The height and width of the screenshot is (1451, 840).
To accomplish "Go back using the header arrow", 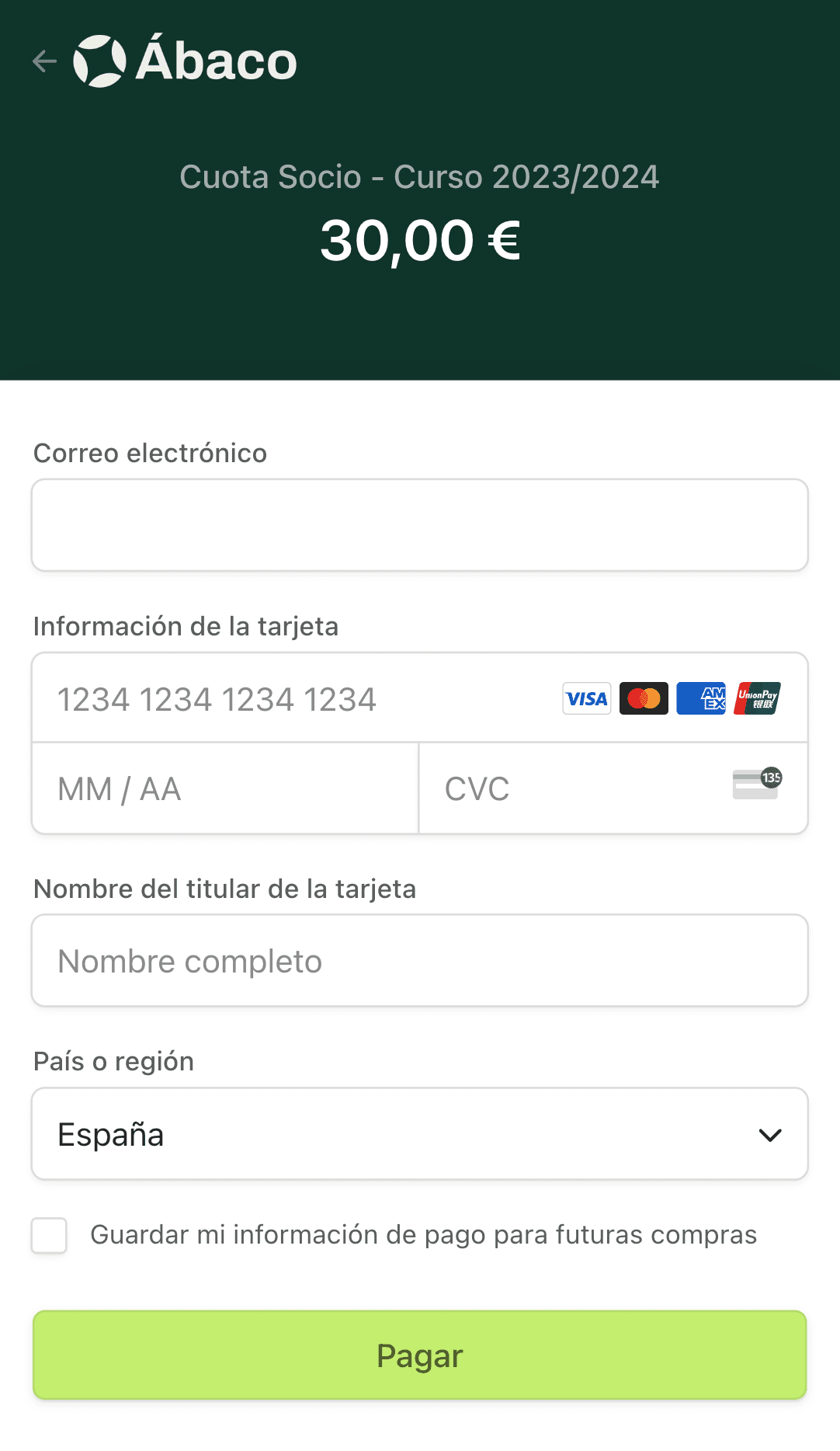I will pyautogui.click(x=45, y=61).
